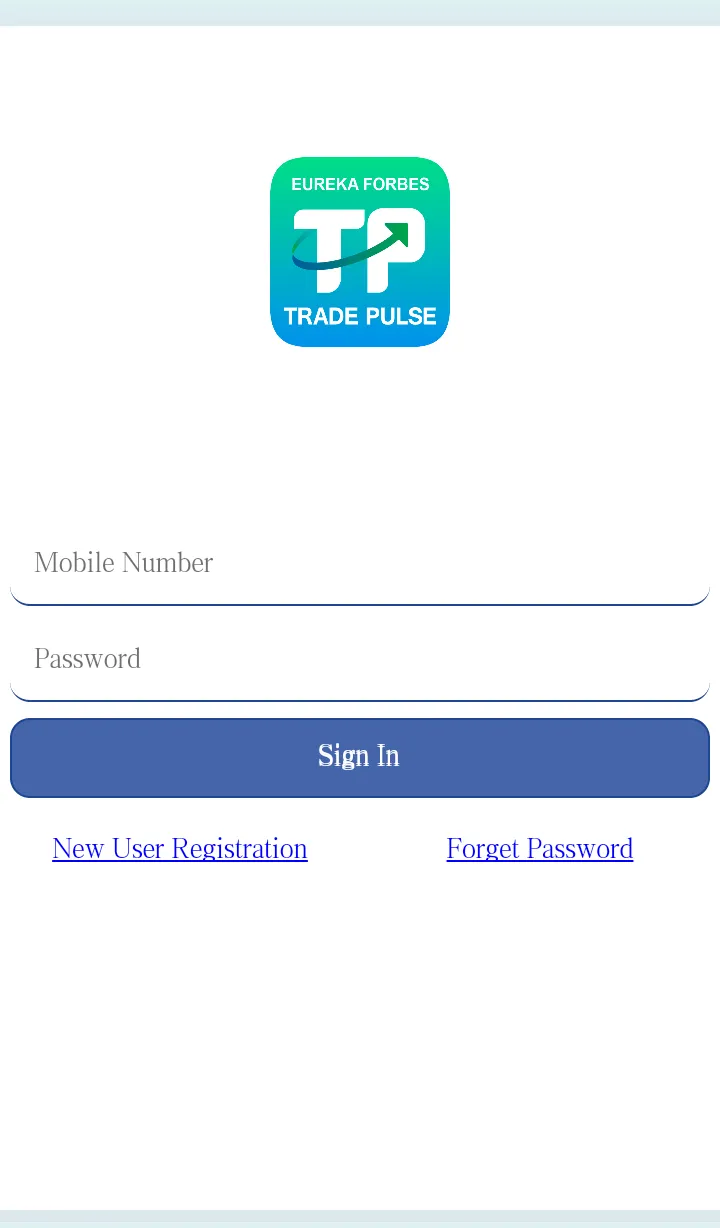Viewport: 720px width, 1228px height.
Task: Open New User Registration link
Action: [x=180, y=849]
